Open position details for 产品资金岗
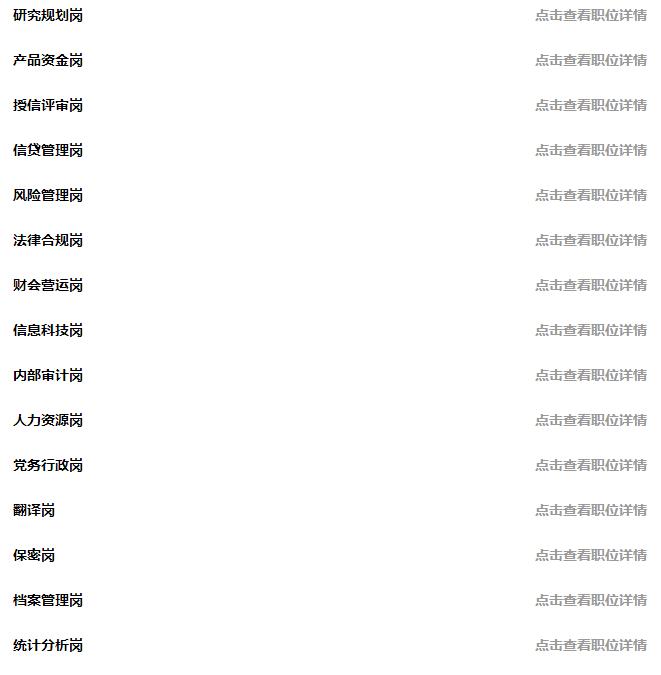 (x=590, y=60)
